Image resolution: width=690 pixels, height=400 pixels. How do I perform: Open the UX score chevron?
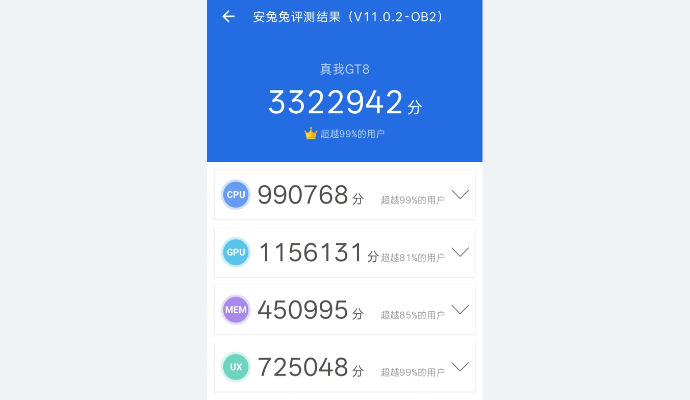coord(460,366)
